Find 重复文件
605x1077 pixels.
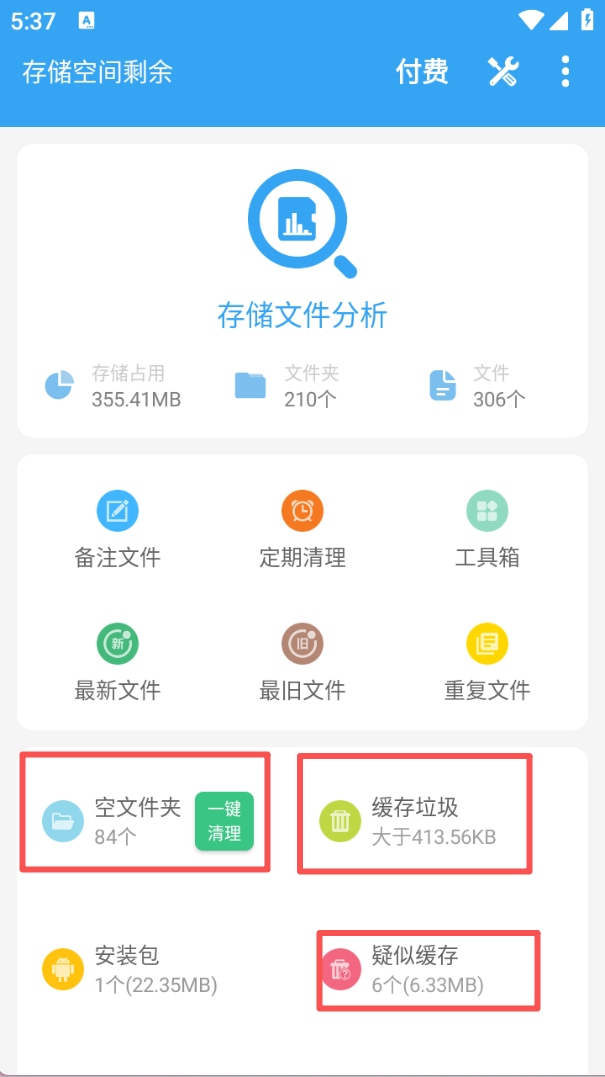487,663
